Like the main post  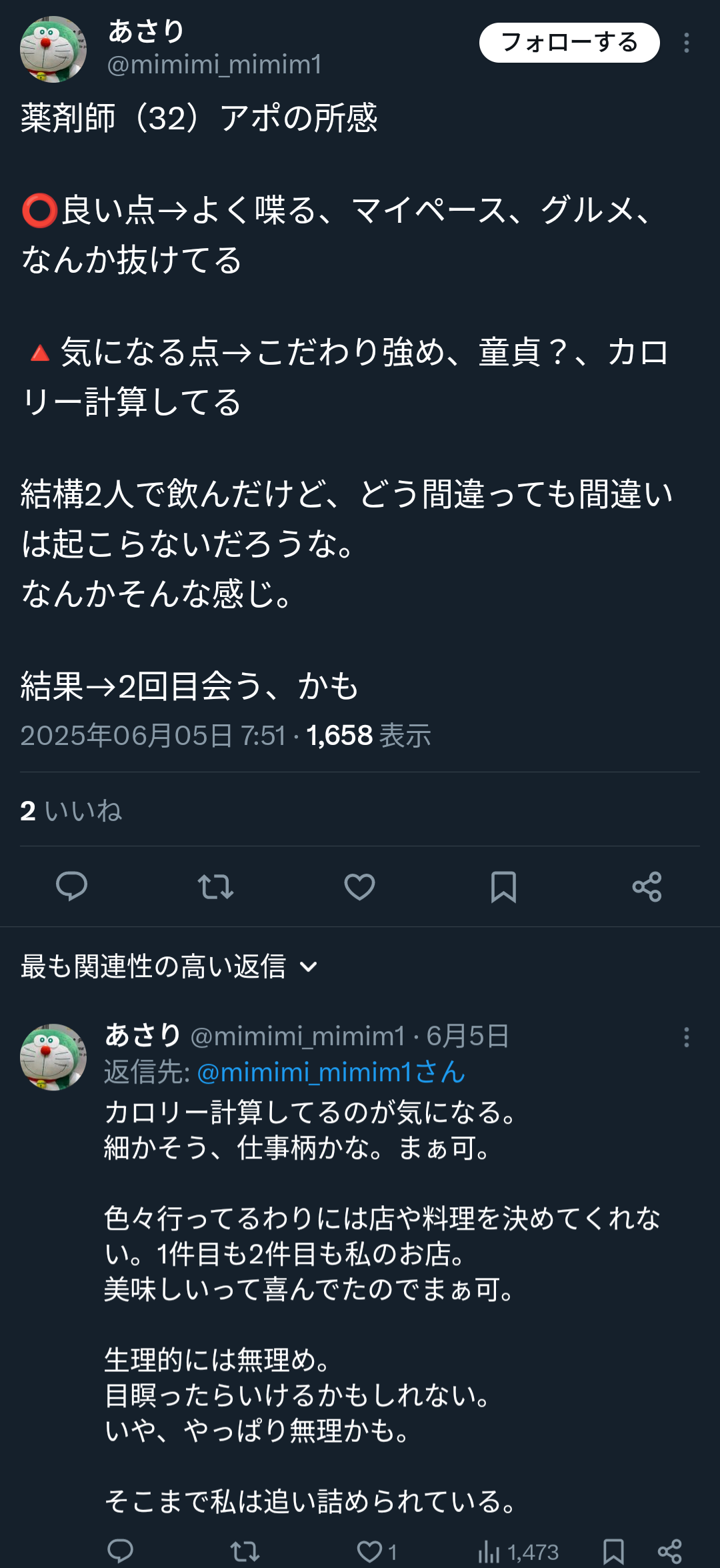pyautogui.click(x=359, y=886)
